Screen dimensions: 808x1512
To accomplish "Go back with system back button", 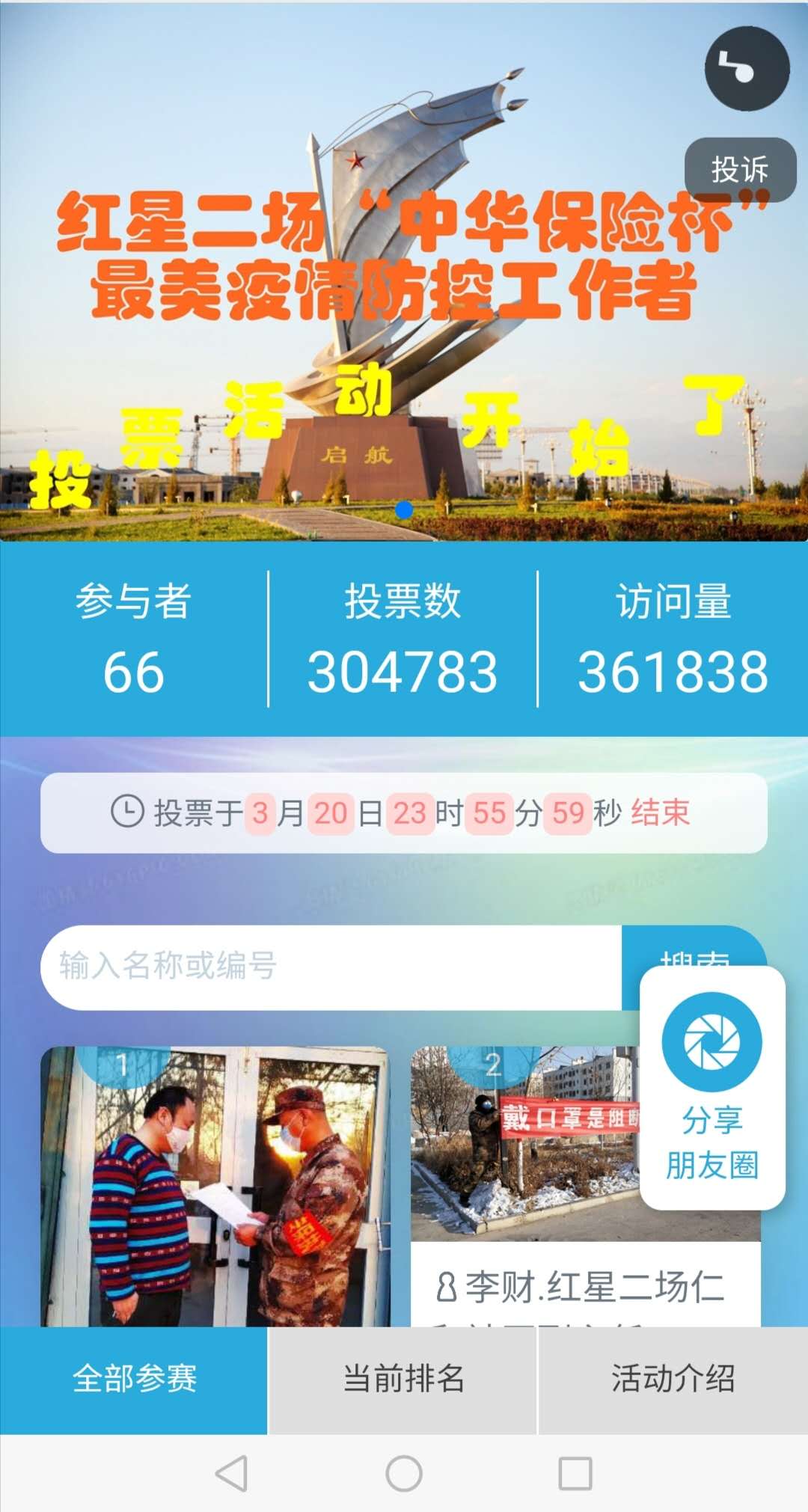I will (x=231, y=1473).
